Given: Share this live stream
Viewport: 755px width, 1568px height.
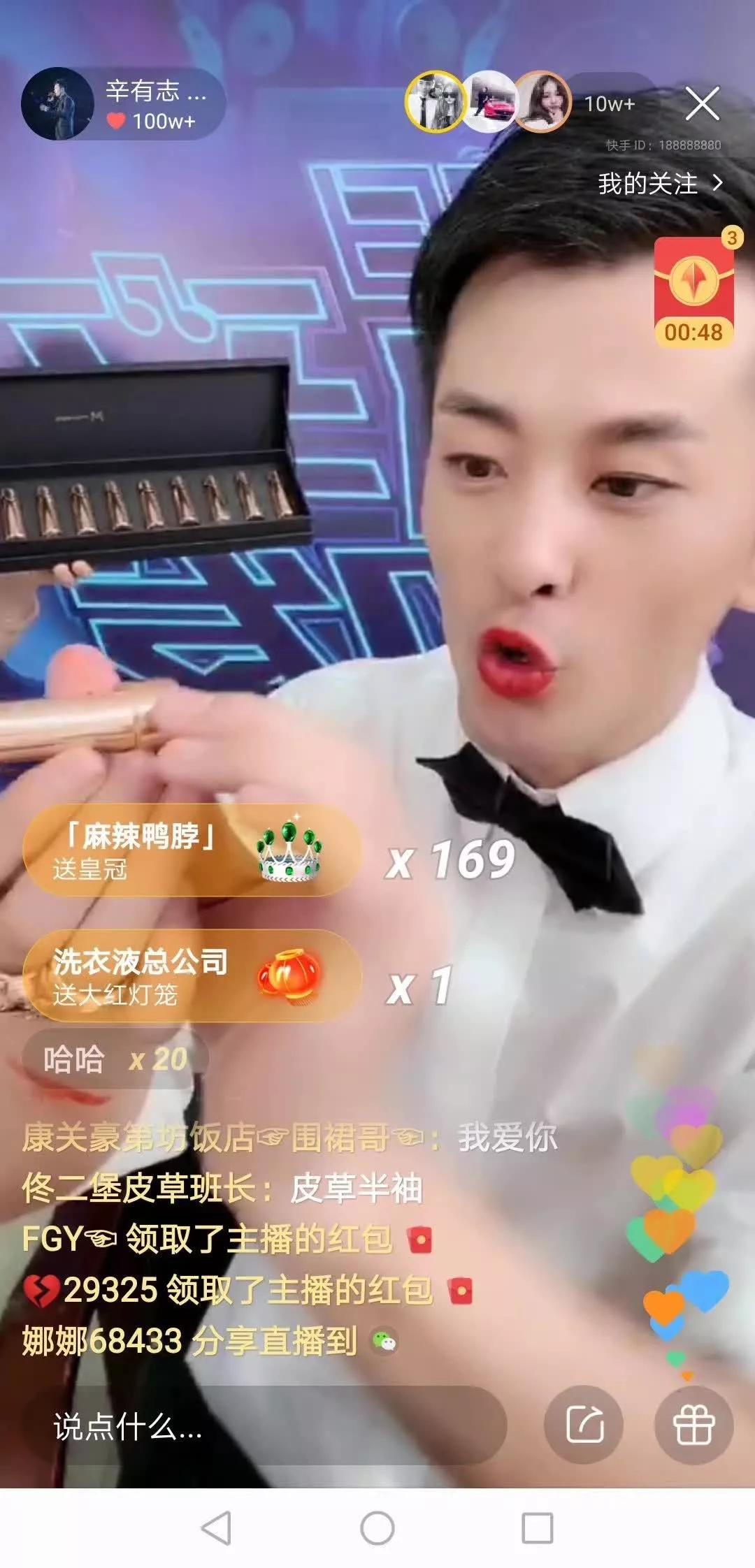Looking at the screenshot, I should coord(584,1426).
